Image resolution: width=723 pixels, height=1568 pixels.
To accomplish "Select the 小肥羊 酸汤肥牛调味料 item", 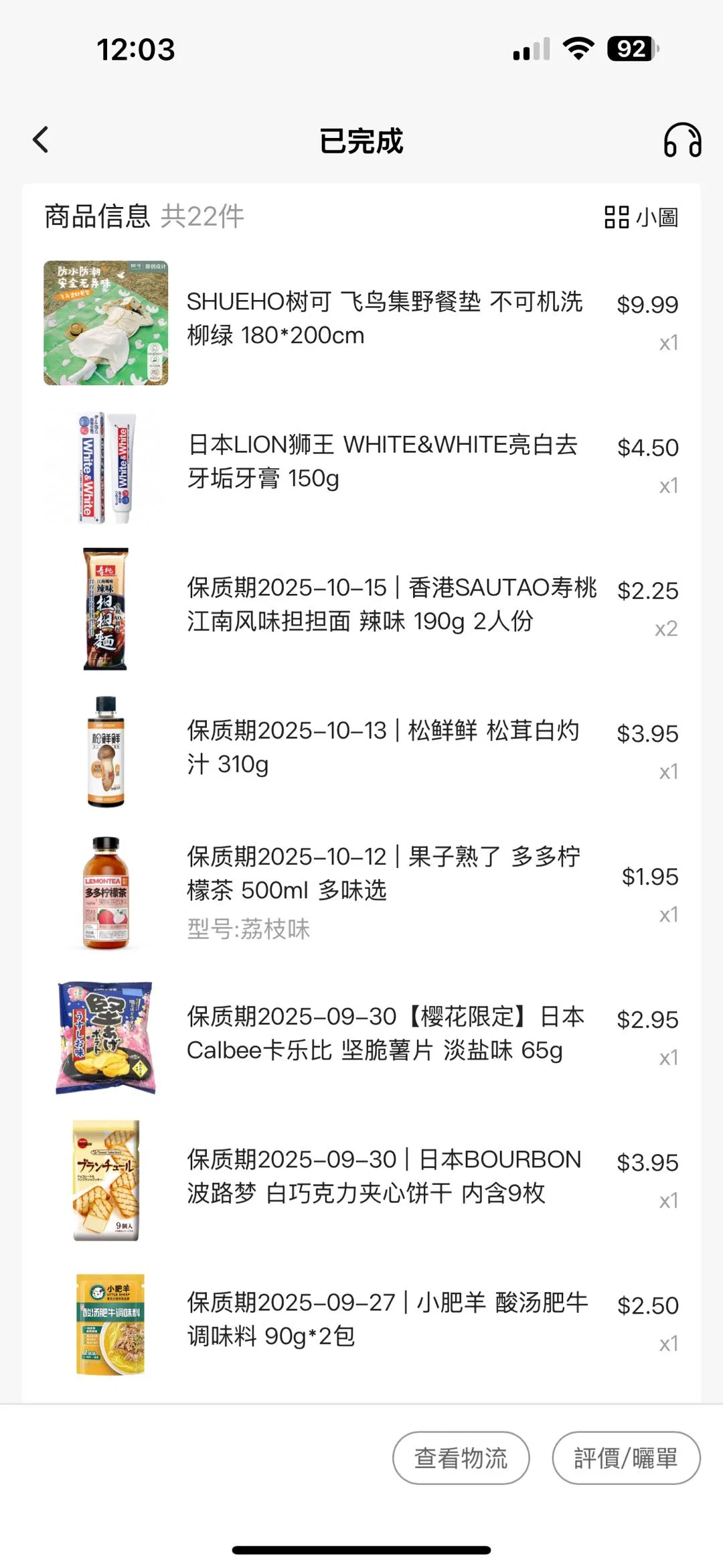I will tap(387, 1319).
